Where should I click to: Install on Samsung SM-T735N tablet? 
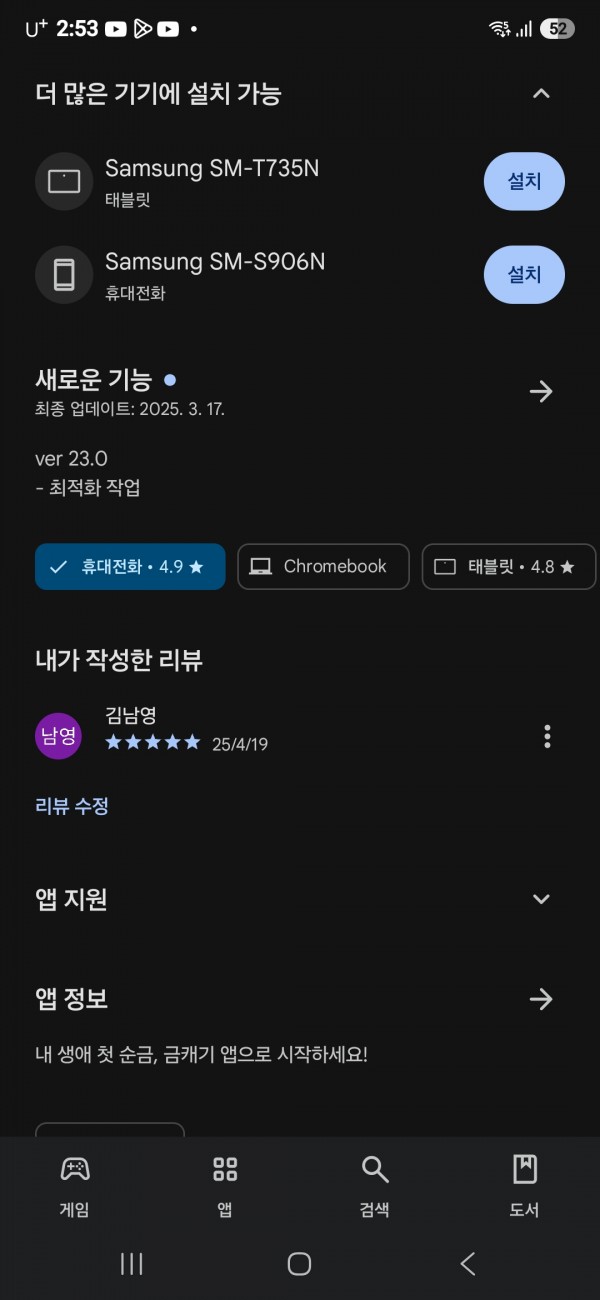(524, 181)
